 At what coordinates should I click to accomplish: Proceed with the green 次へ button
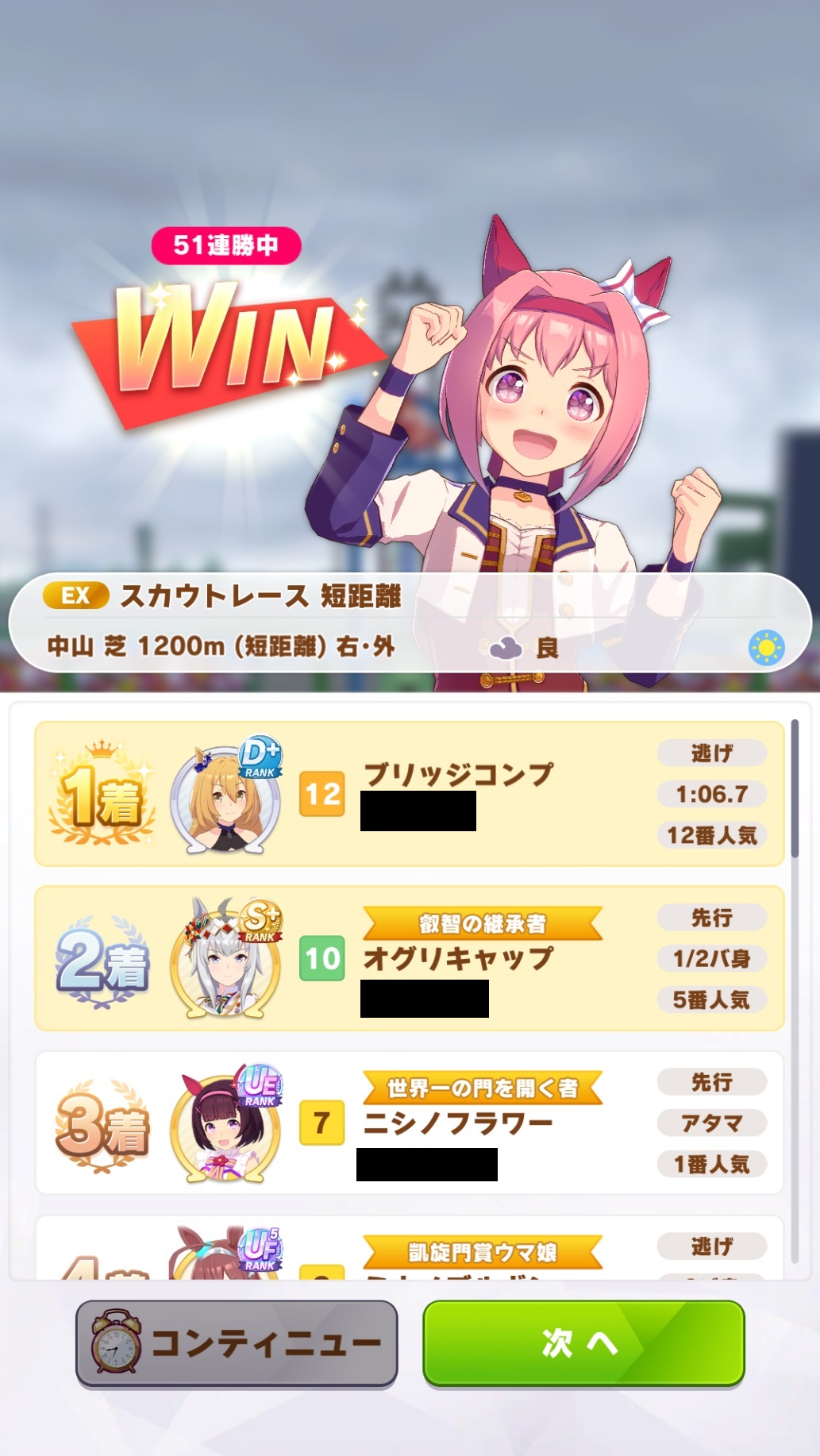click(x=583, y=1343)
